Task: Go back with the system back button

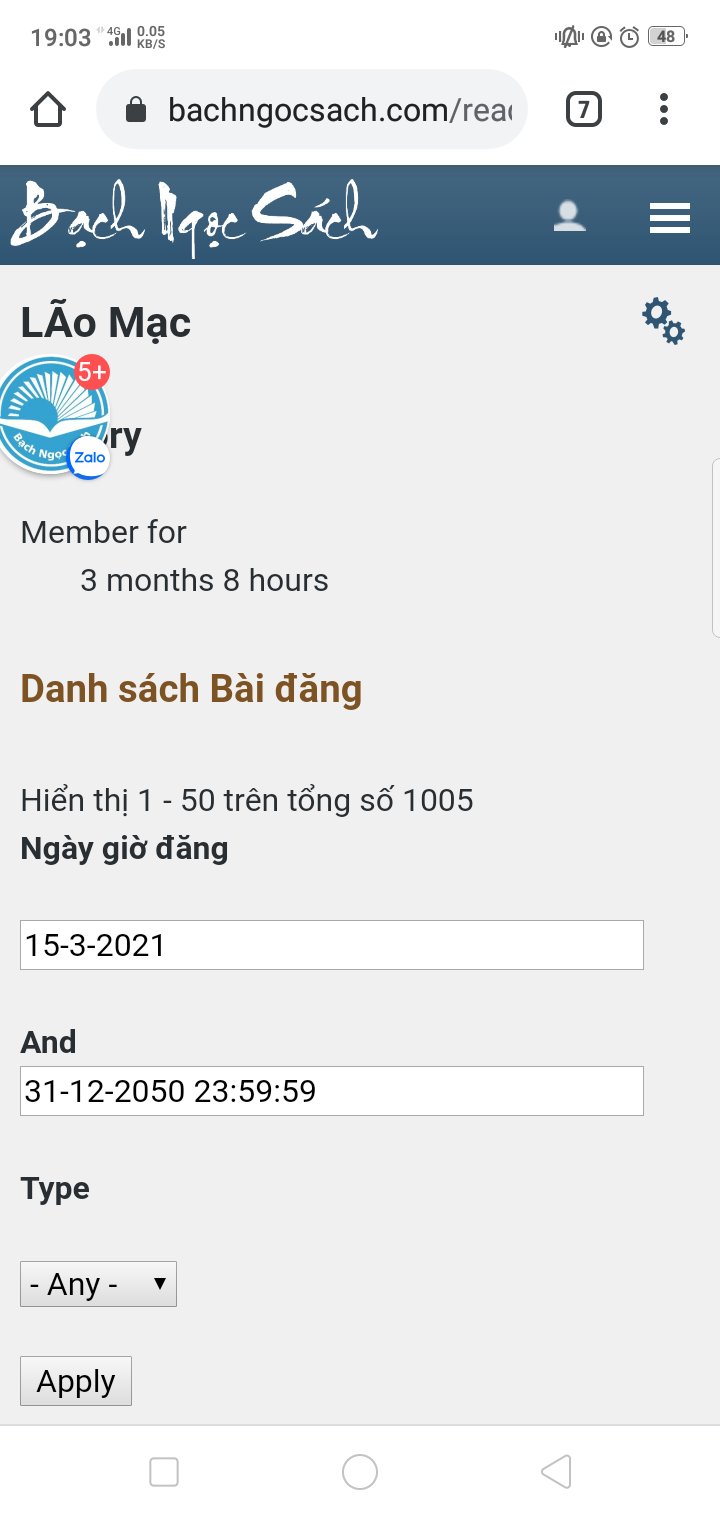Action: (556, 1472)
